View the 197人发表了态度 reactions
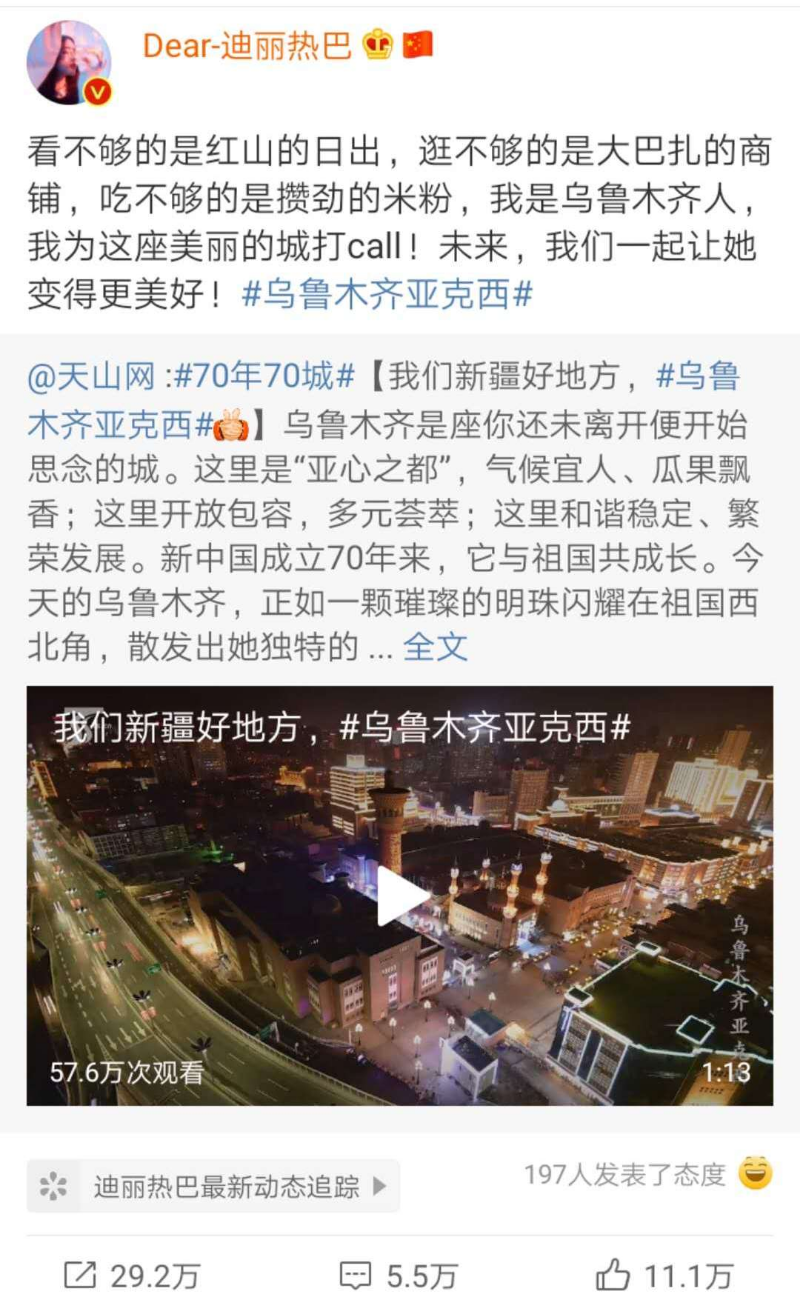 tap(649, 1174)
